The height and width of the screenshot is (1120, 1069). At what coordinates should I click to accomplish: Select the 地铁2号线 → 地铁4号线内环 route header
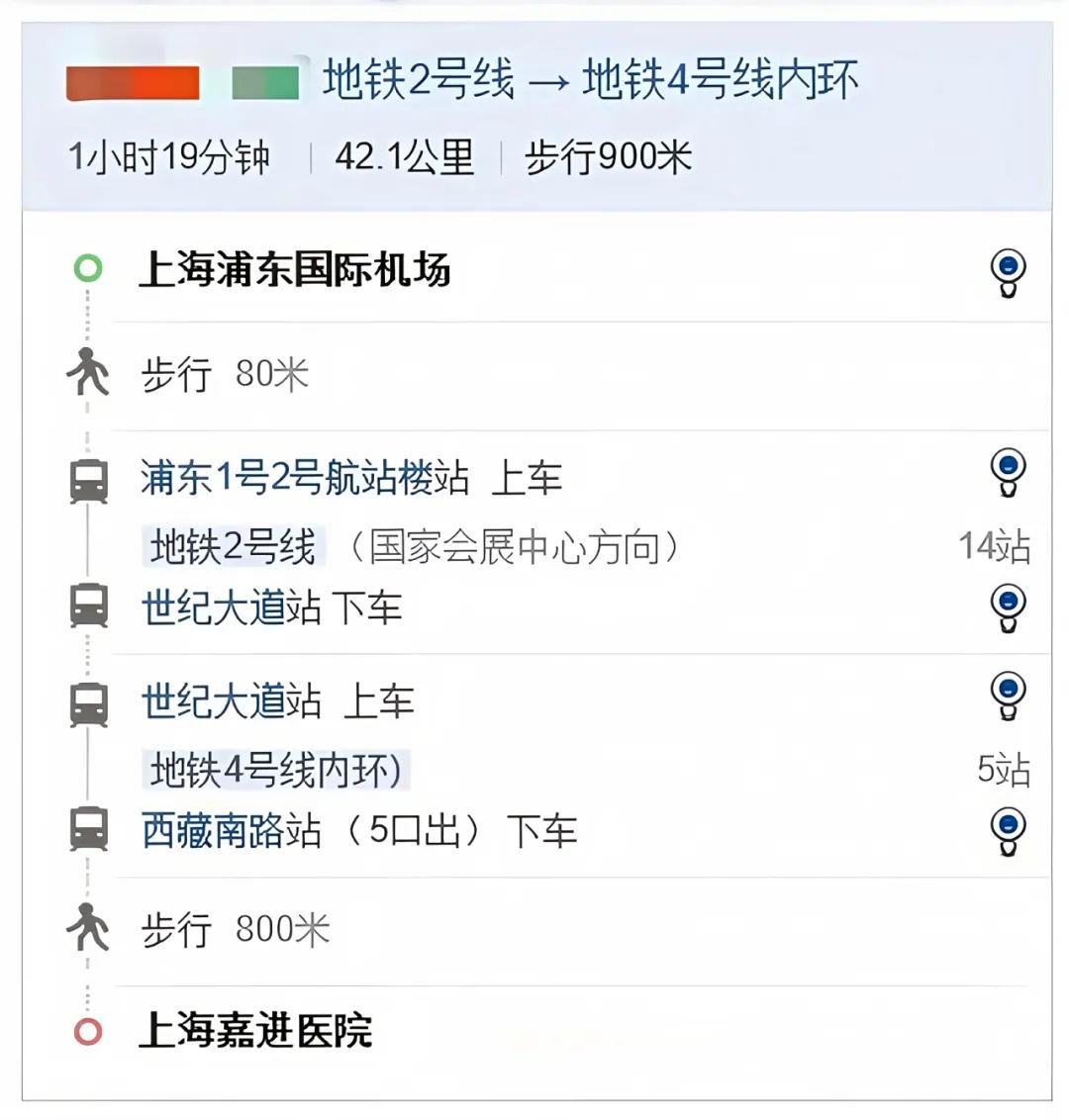coord(590,81)
